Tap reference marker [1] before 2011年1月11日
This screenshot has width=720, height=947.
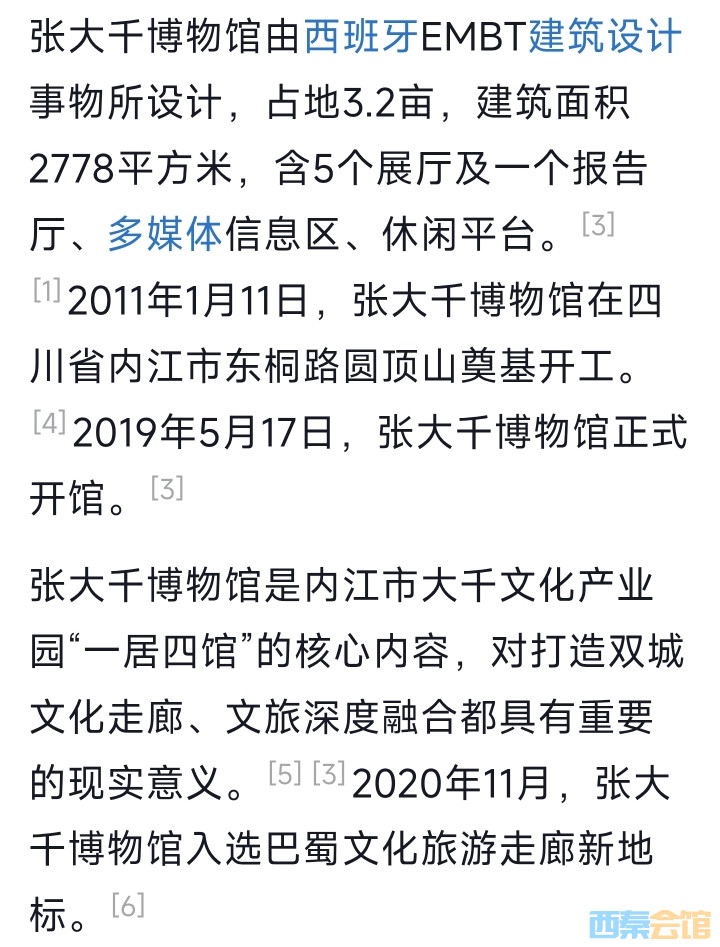[x=46, y=291]
